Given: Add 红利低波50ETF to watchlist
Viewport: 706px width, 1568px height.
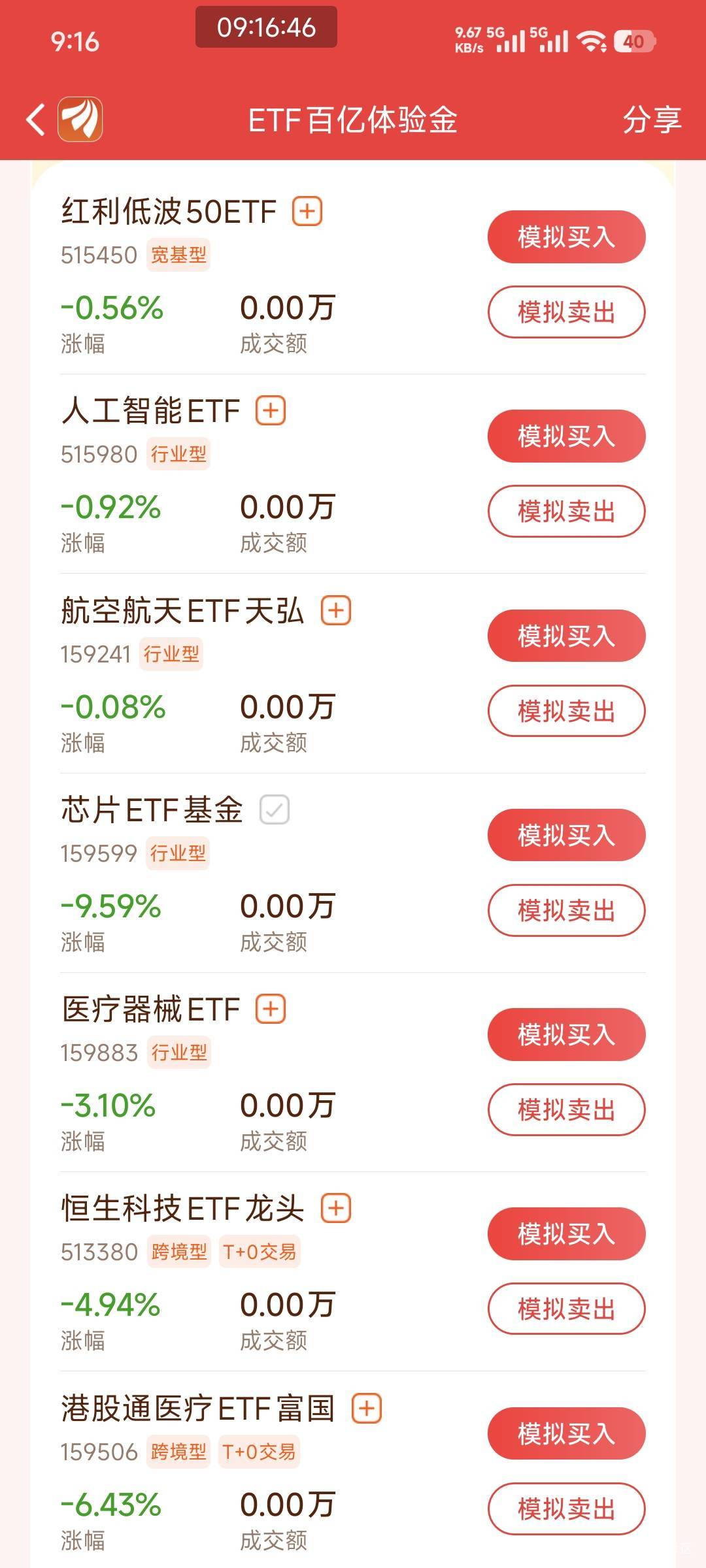Looking at the screenshot, I should click(x=307, y=212).
